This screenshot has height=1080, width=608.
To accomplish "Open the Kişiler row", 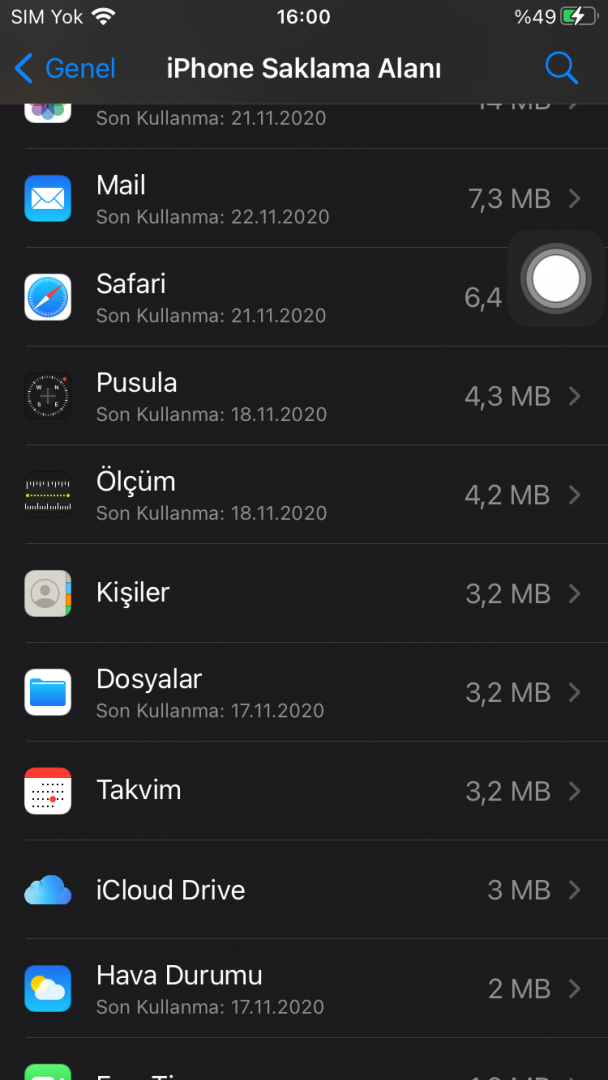I will point(300,594).
